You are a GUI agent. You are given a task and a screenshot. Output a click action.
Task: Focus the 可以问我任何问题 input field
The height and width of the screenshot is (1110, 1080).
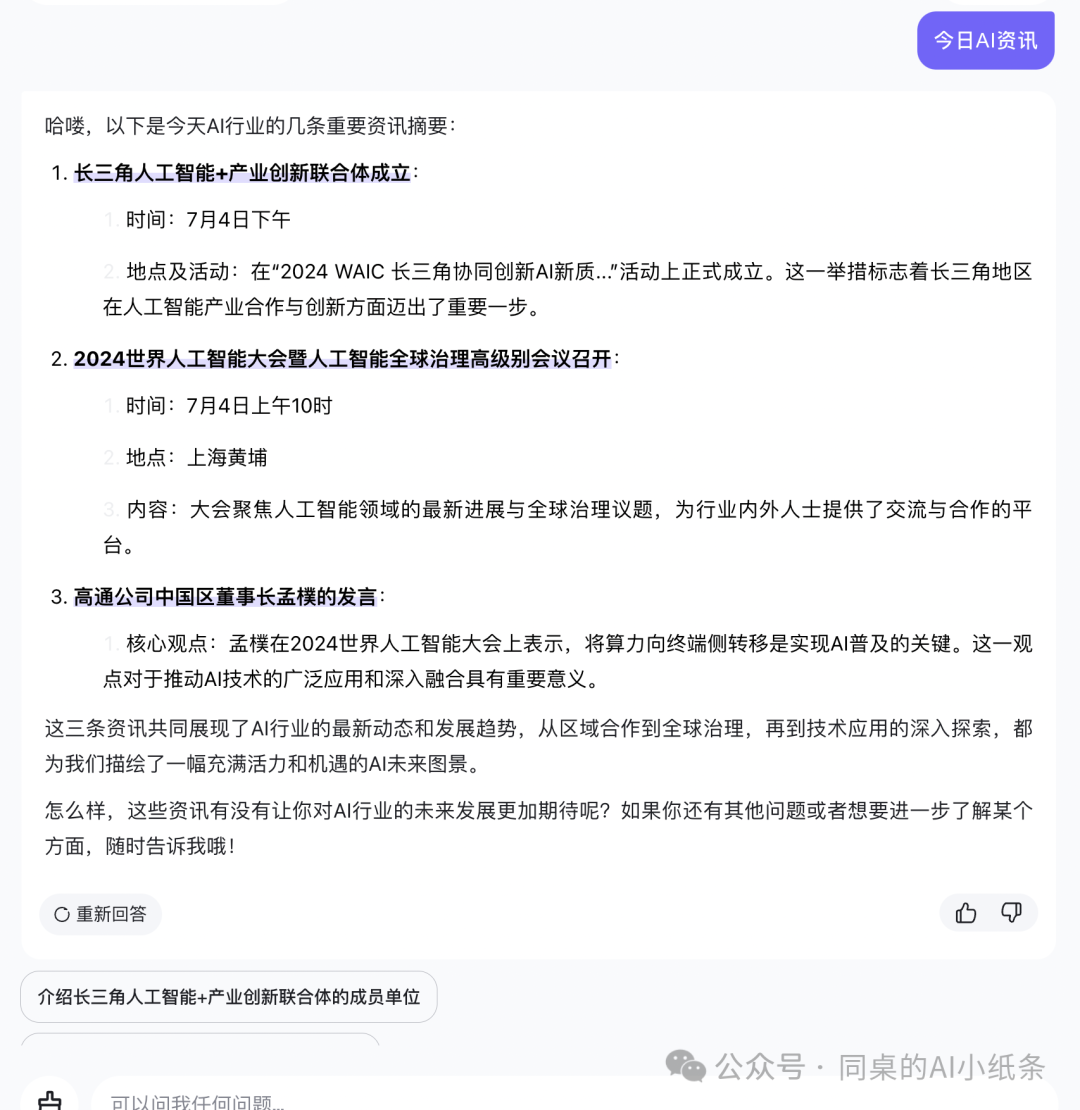pyautogui.click(x=400, y=1100)
